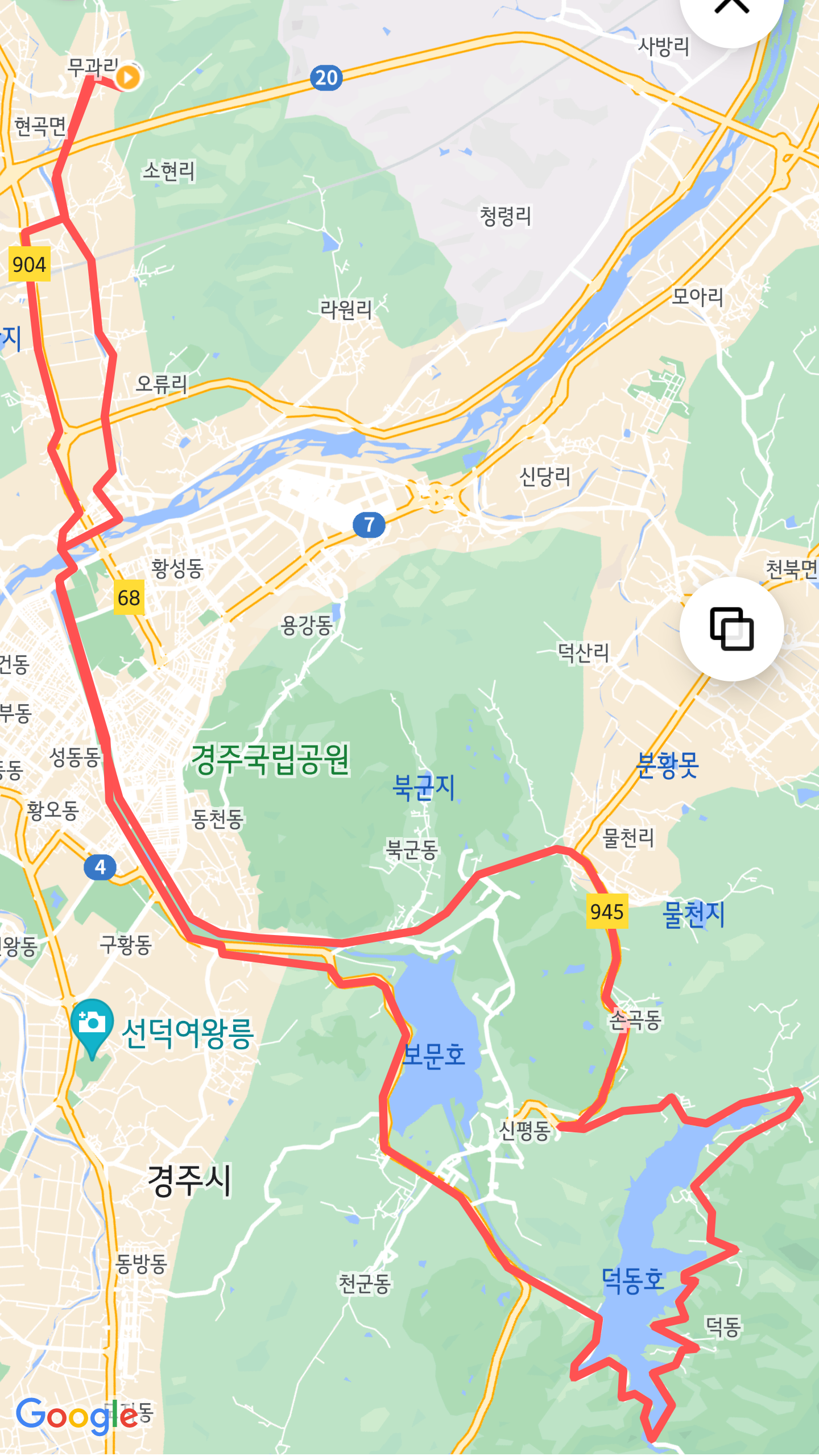Open the 선덕여왕릉 attraction pin

(x=92, y=1027)
